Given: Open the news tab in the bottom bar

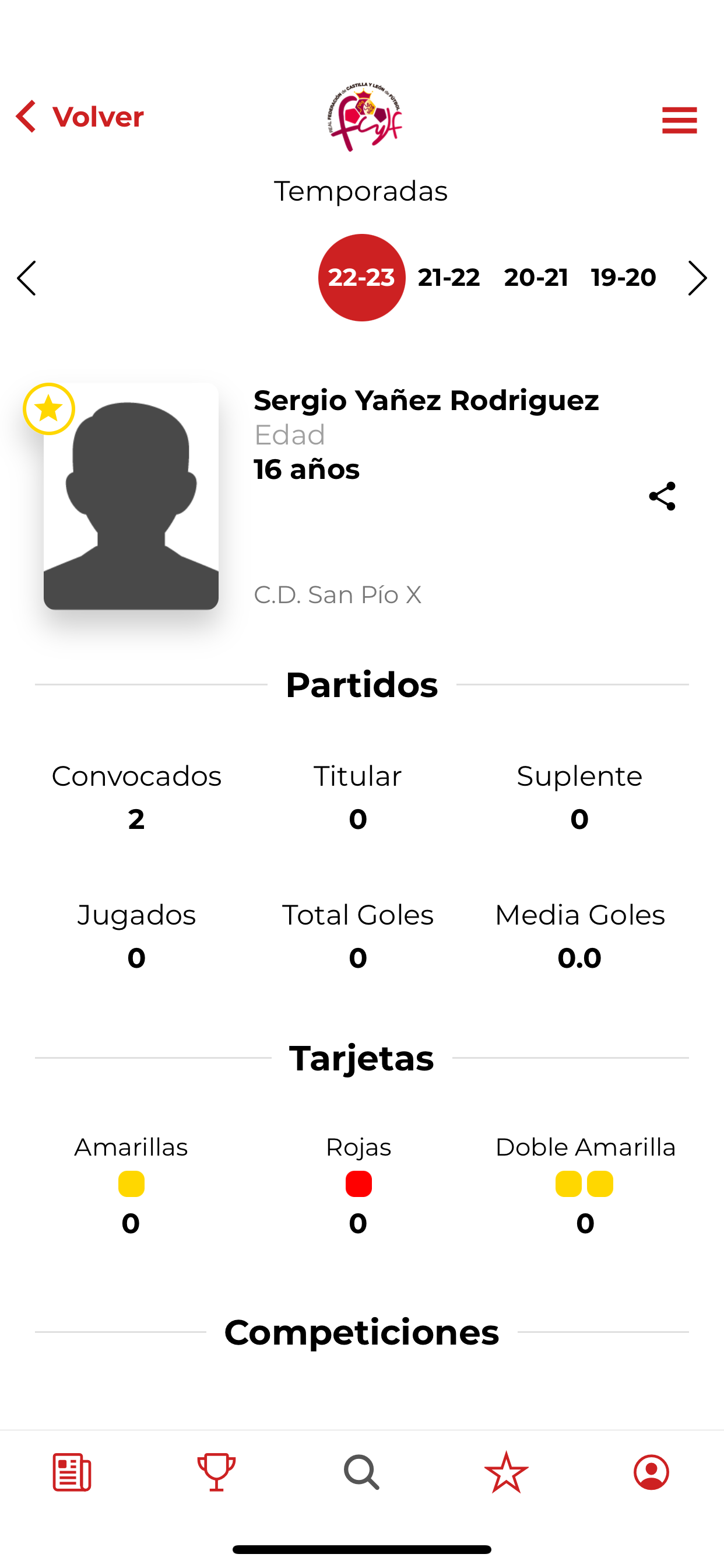Looking at the screenshot, I should coord(72,1472).
